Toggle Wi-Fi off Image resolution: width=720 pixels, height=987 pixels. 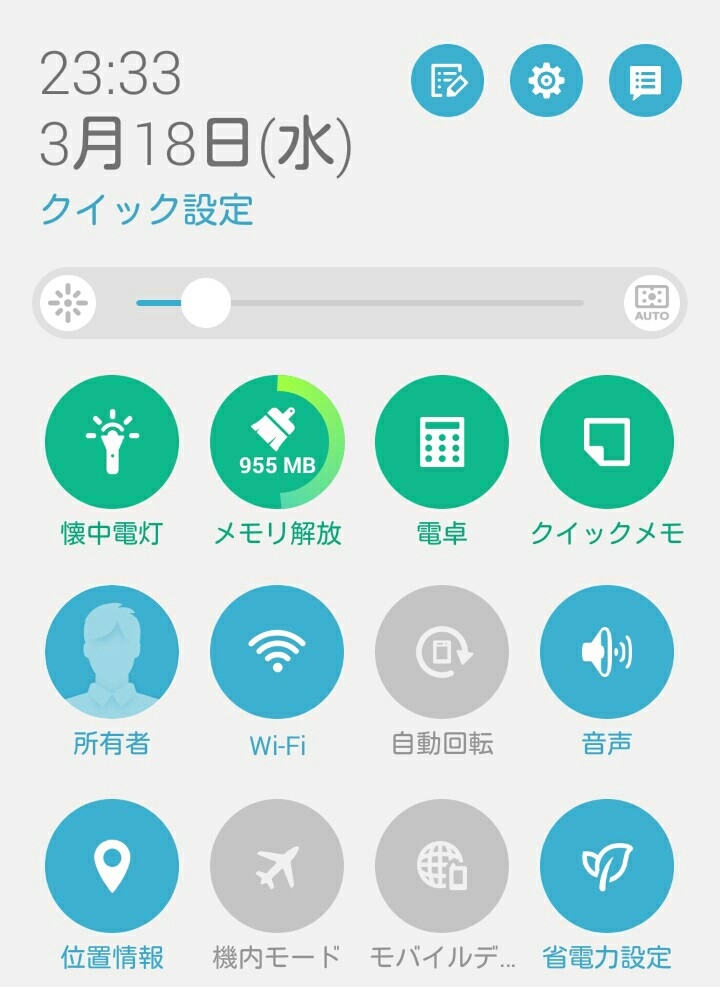pos(277,652)
